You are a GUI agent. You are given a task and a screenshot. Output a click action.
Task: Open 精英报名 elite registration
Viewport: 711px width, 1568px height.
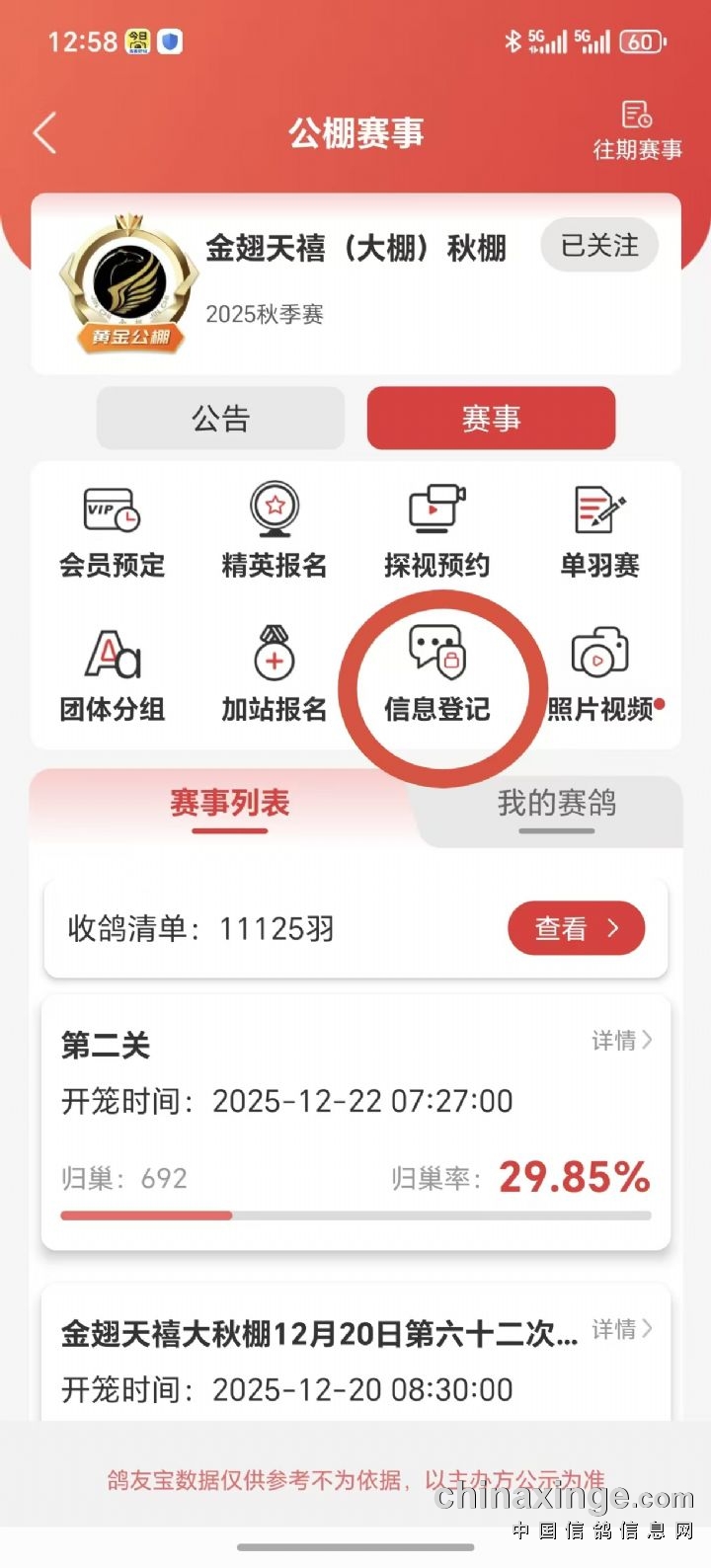point(275,533)
